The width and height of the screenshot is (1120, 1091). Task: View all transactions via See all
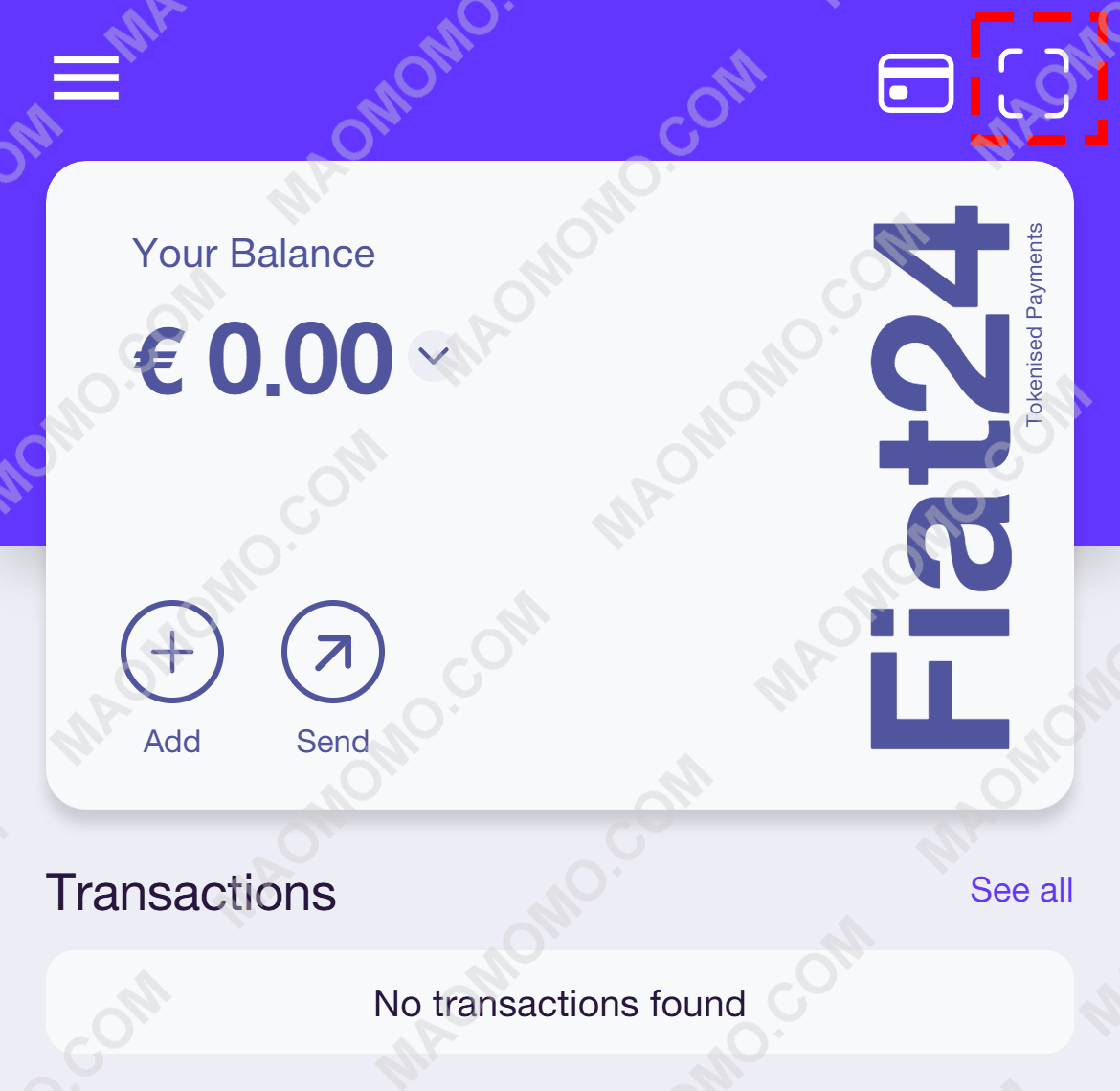(x=1020, y=890)
